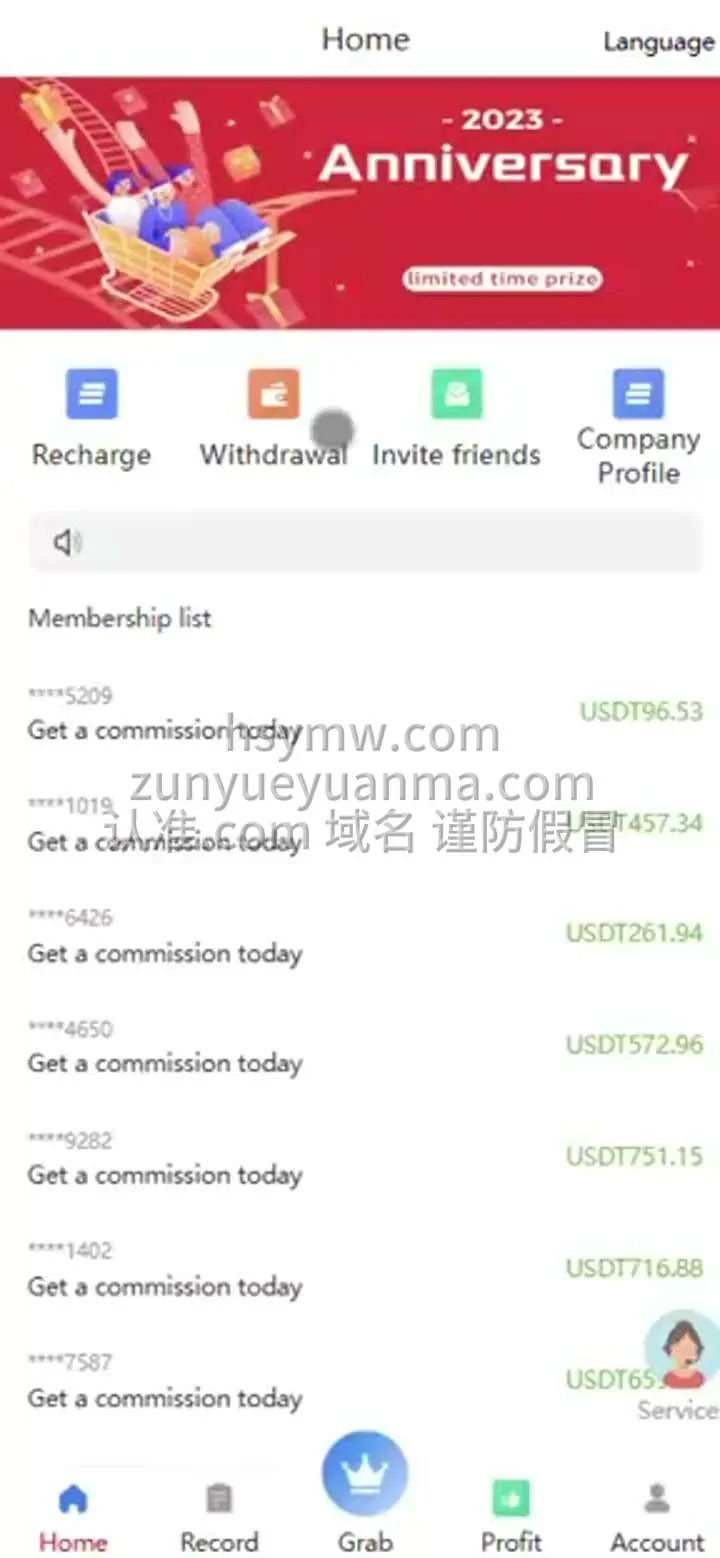Tap Invite friends
Screen dimensions: 720x1558
point(456,420)
